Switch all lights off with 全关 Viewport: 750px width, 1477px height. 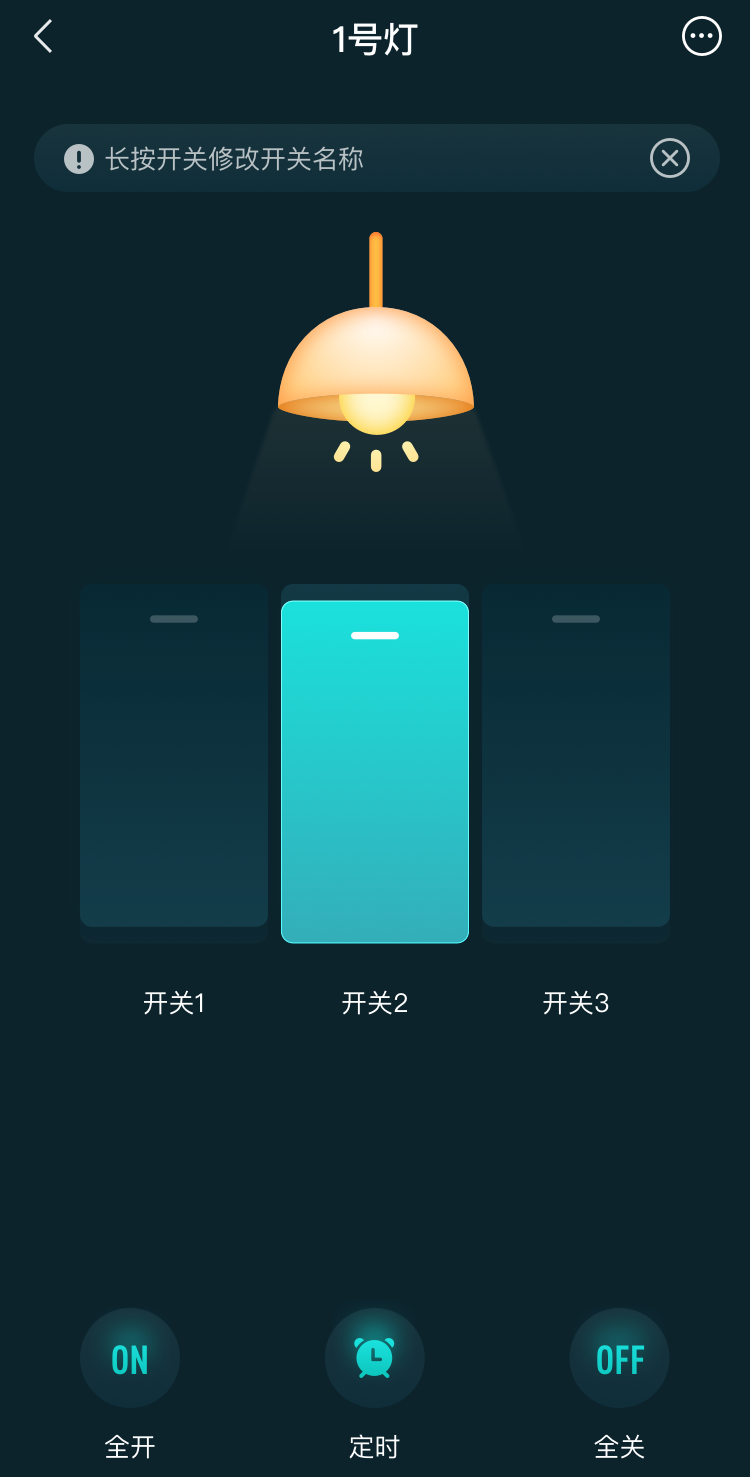click(619, 1358)
